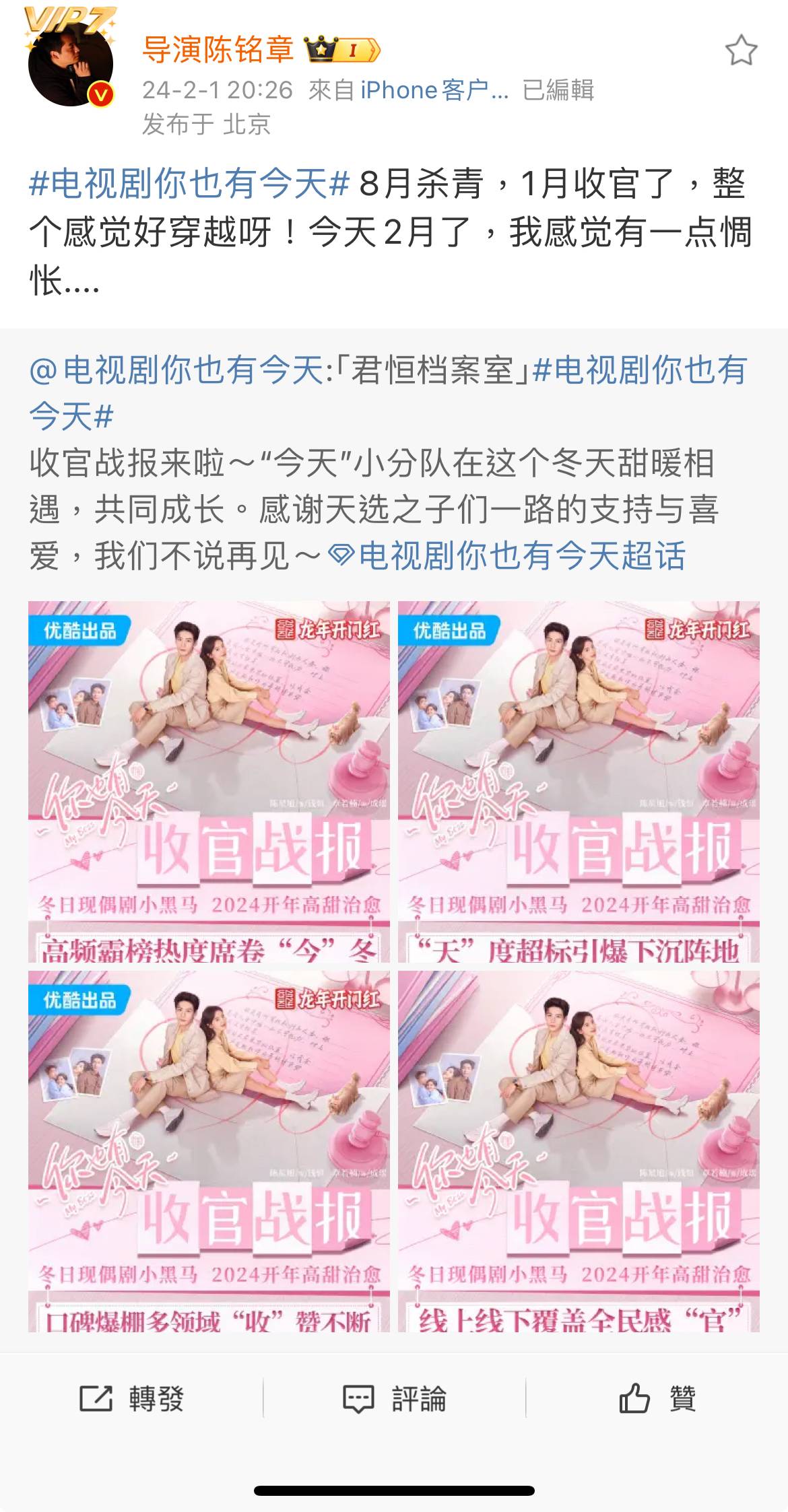Viewport: 788px width, 1512px height.
Task: View poster image captioned 口碑爆棚多领域
Action: [x=209, y=1150]
